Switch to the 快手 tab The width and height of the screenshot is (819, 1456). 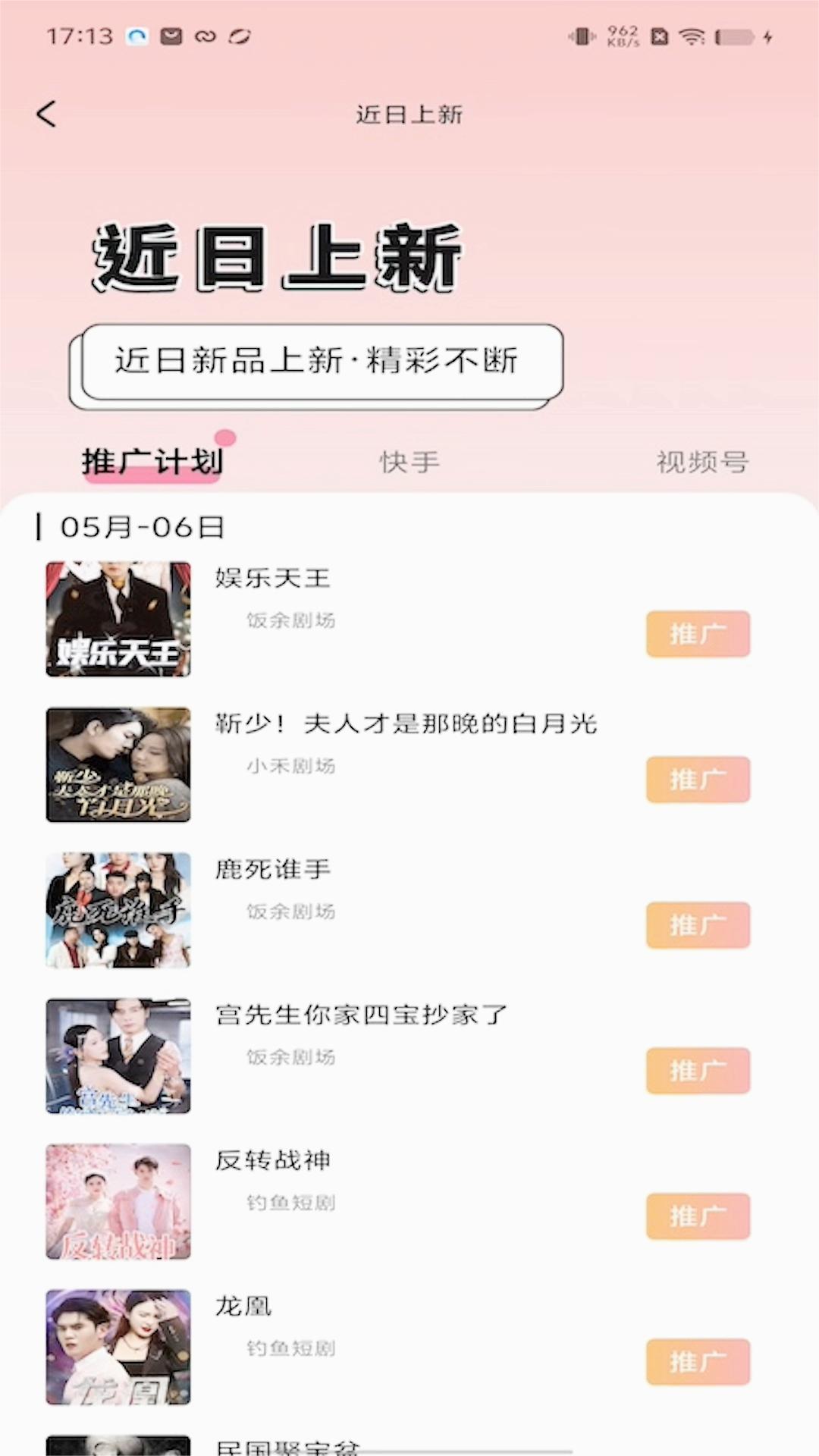409,462
